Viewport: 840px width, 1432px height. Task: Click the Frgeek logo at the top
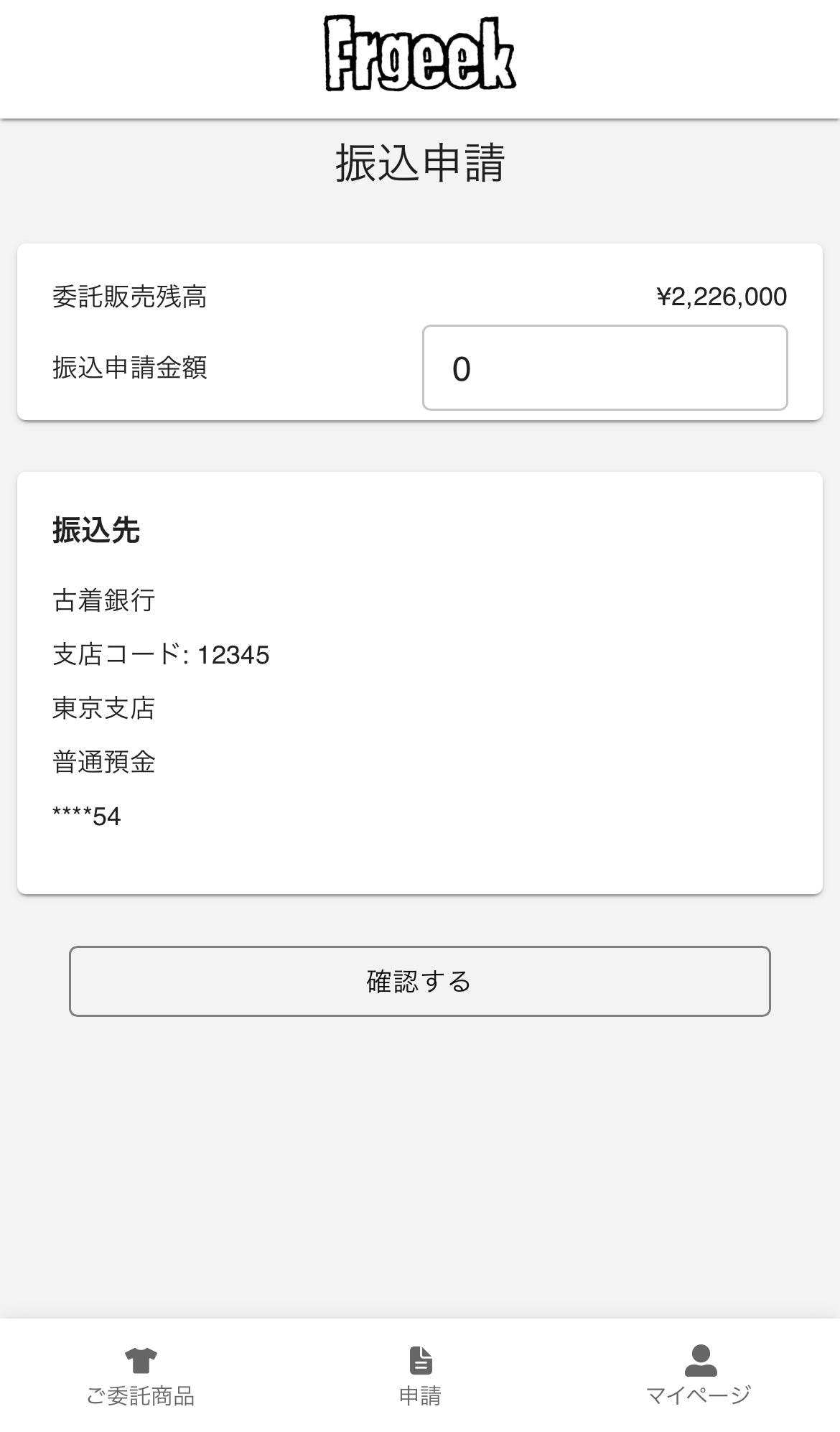pyautogui.click(x=419, y=54)
